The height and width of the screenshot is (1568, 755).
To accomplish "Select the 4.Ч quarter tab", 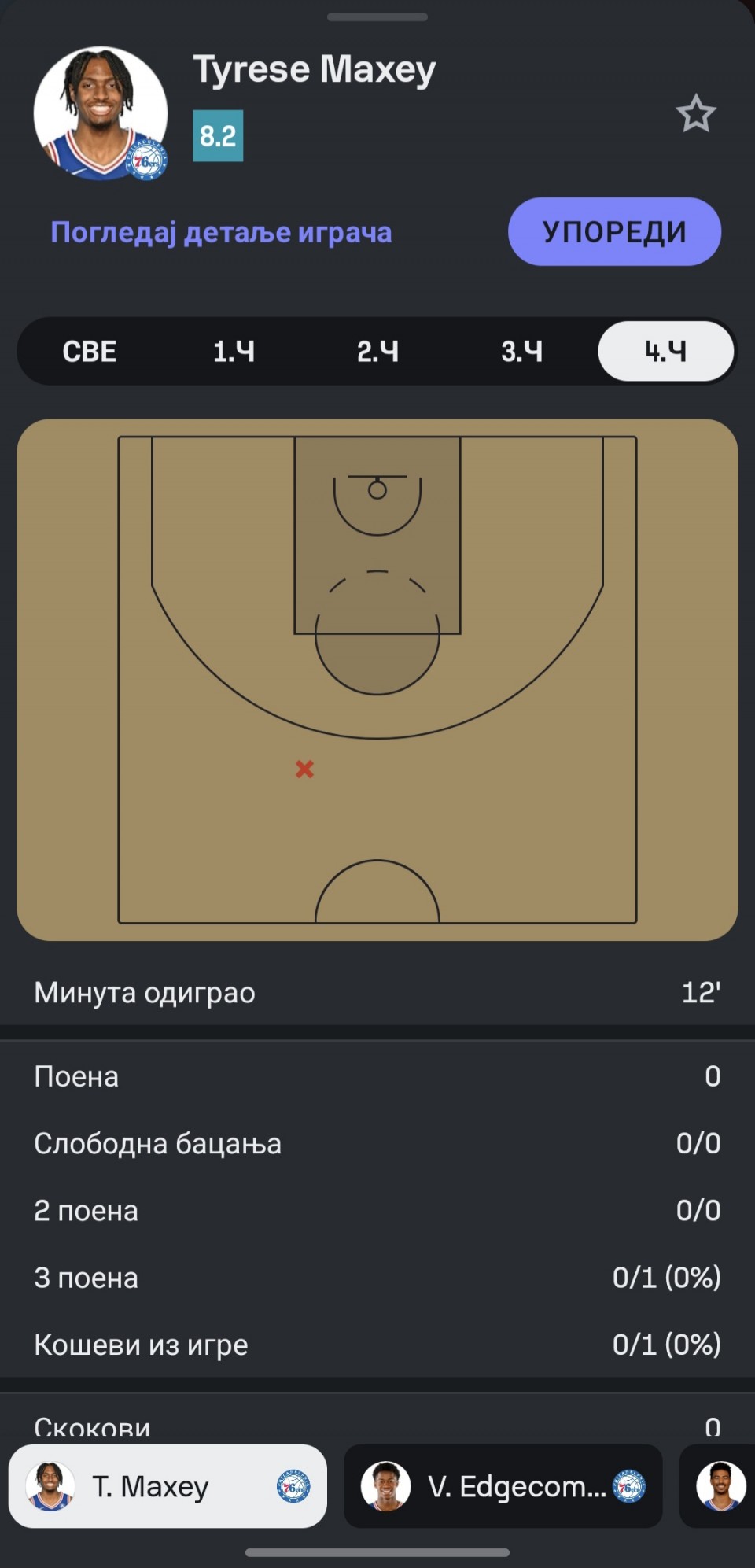I will tap(665, 351).
